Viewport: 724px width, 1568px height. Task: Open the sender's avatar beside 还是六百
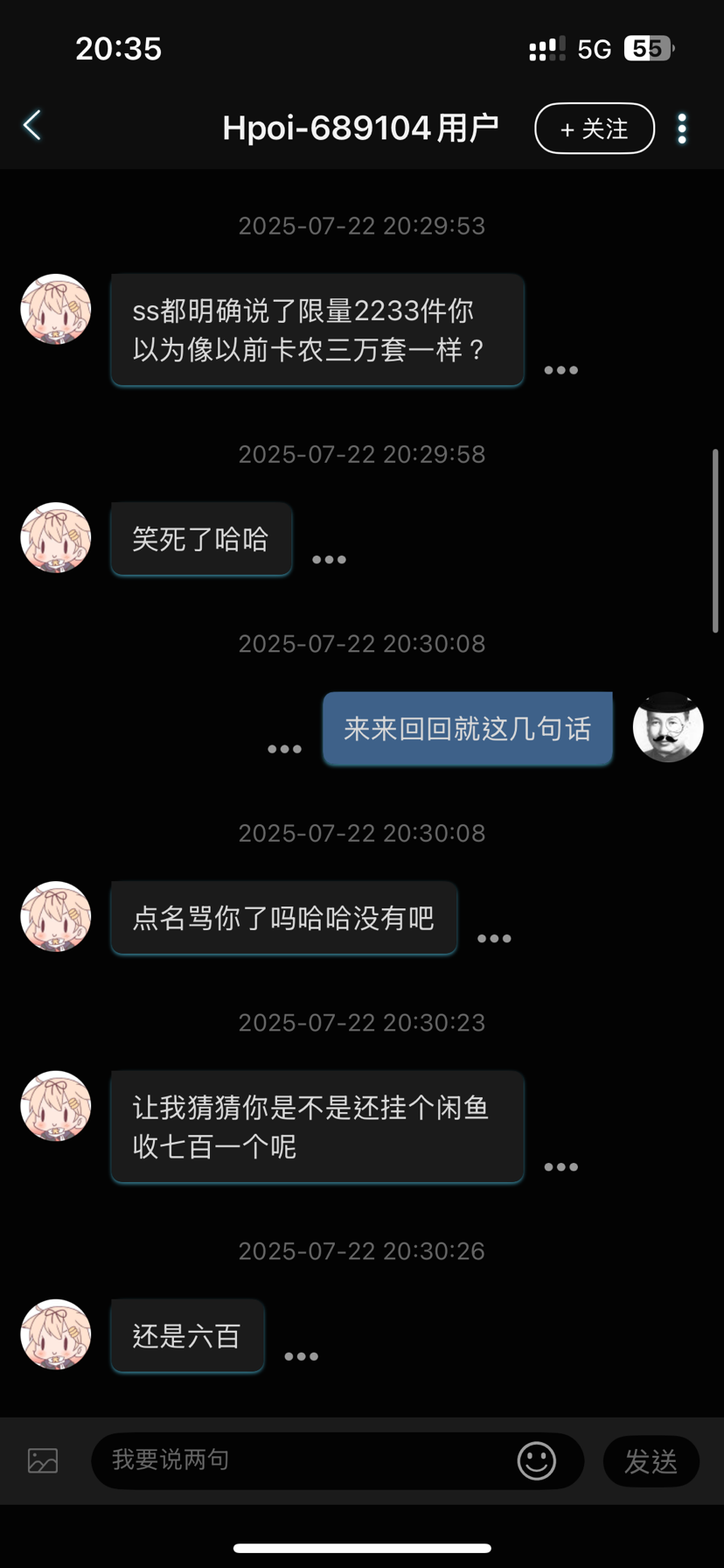coord(56,1333)
